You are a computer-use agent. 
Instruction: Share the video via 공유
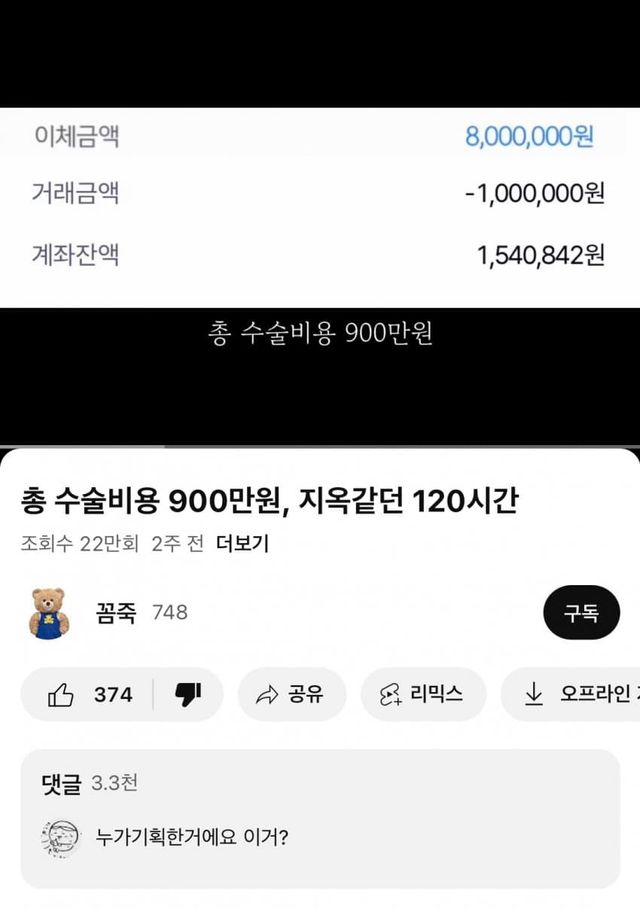pos(291,694)
